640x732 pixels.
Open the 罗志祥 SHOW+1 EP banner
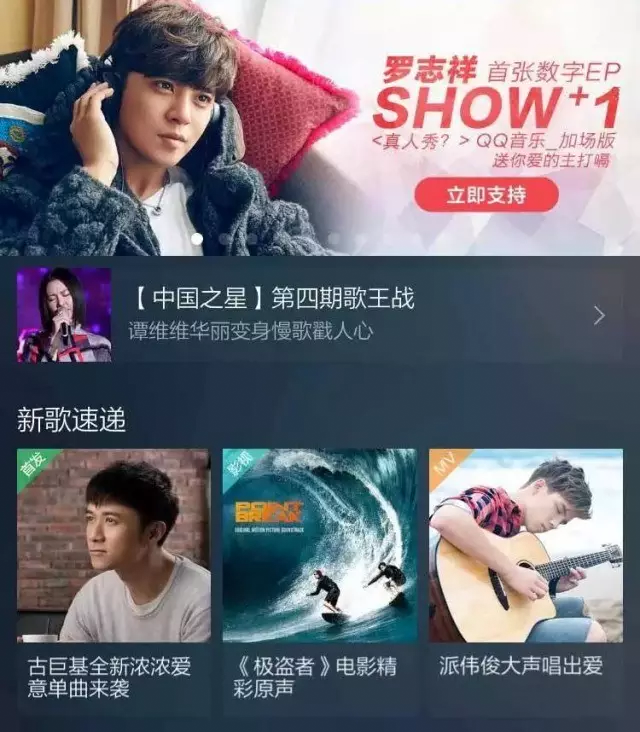tap(320, 128)
